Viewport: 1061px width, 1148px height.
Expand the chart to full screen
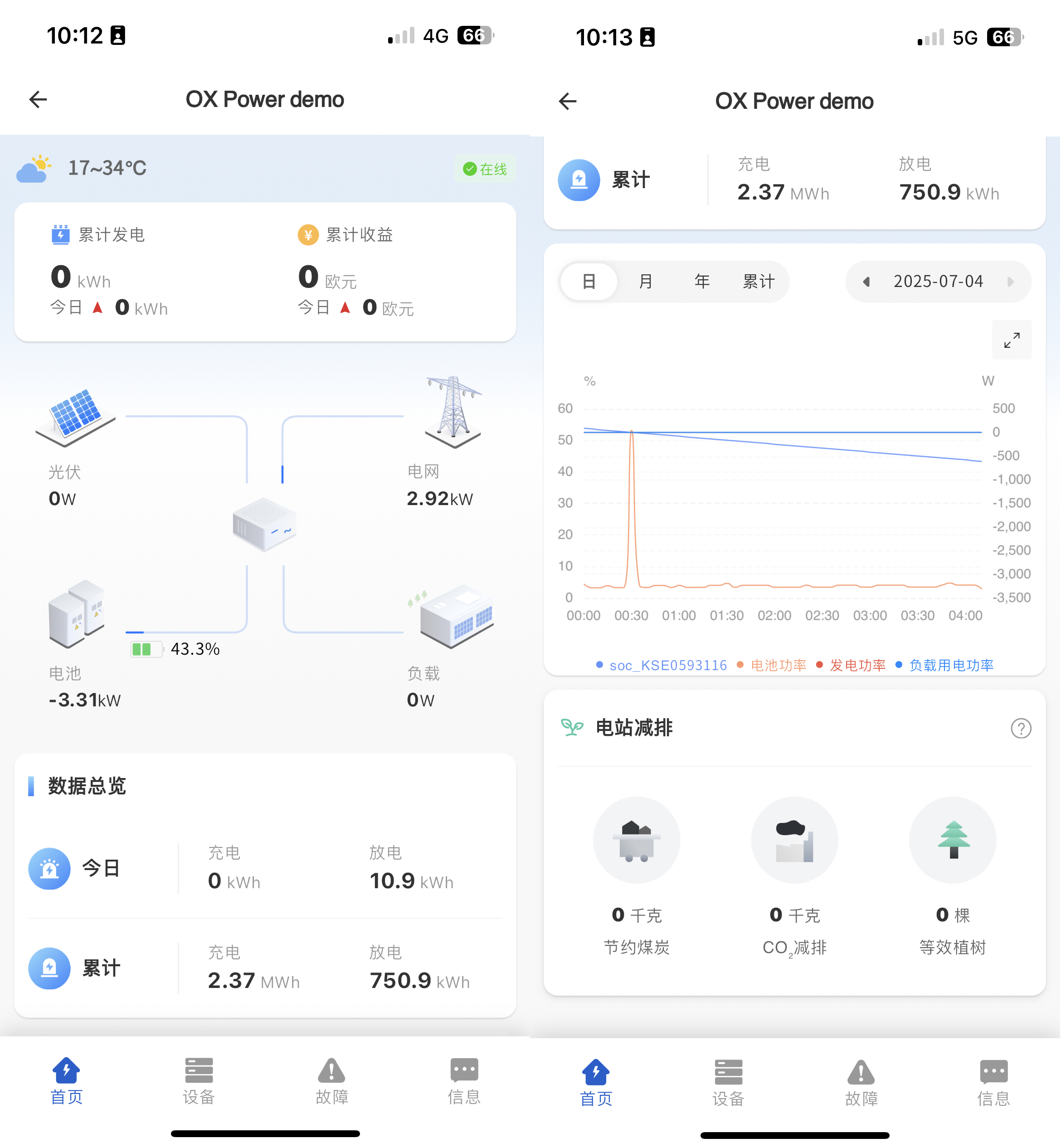click(x=1012, y=341)
